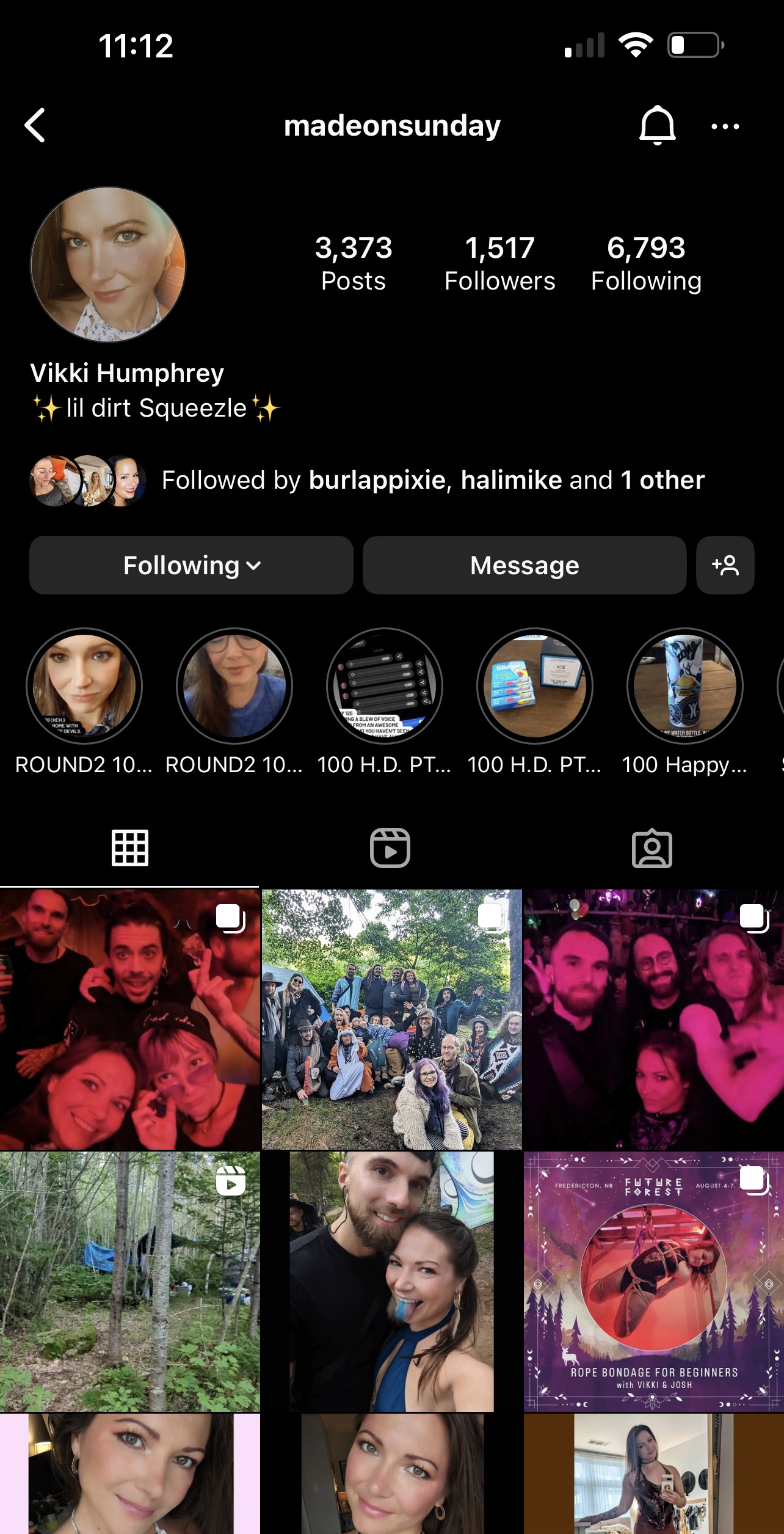Open the 100 Happy... story highlight
This screenshot has width=784, height=1534.
[684, 686]
